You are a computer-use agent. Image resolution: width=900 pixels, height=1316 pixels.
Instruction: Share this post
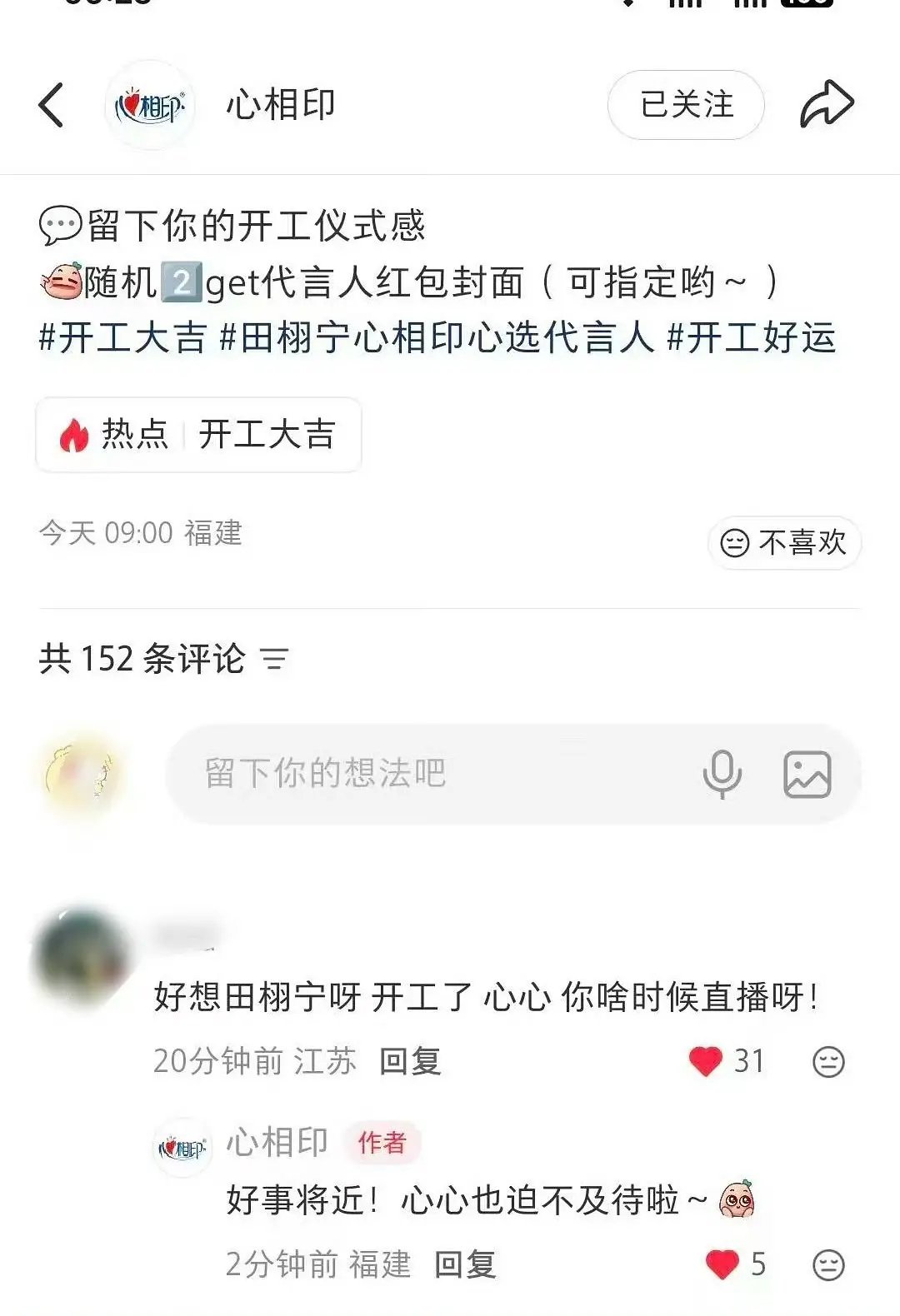(827, 105)
